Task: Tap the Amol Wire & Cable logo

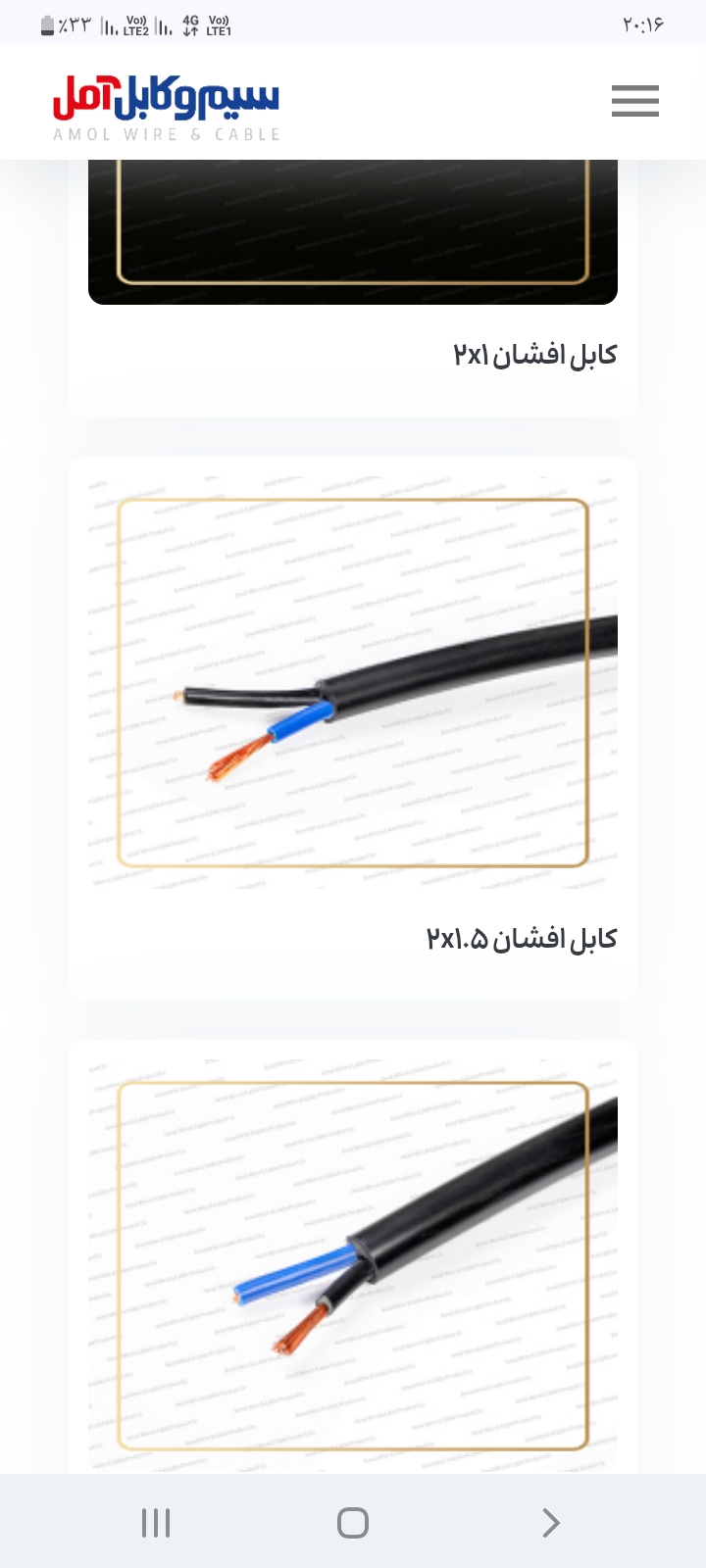Action: point(167,106)
